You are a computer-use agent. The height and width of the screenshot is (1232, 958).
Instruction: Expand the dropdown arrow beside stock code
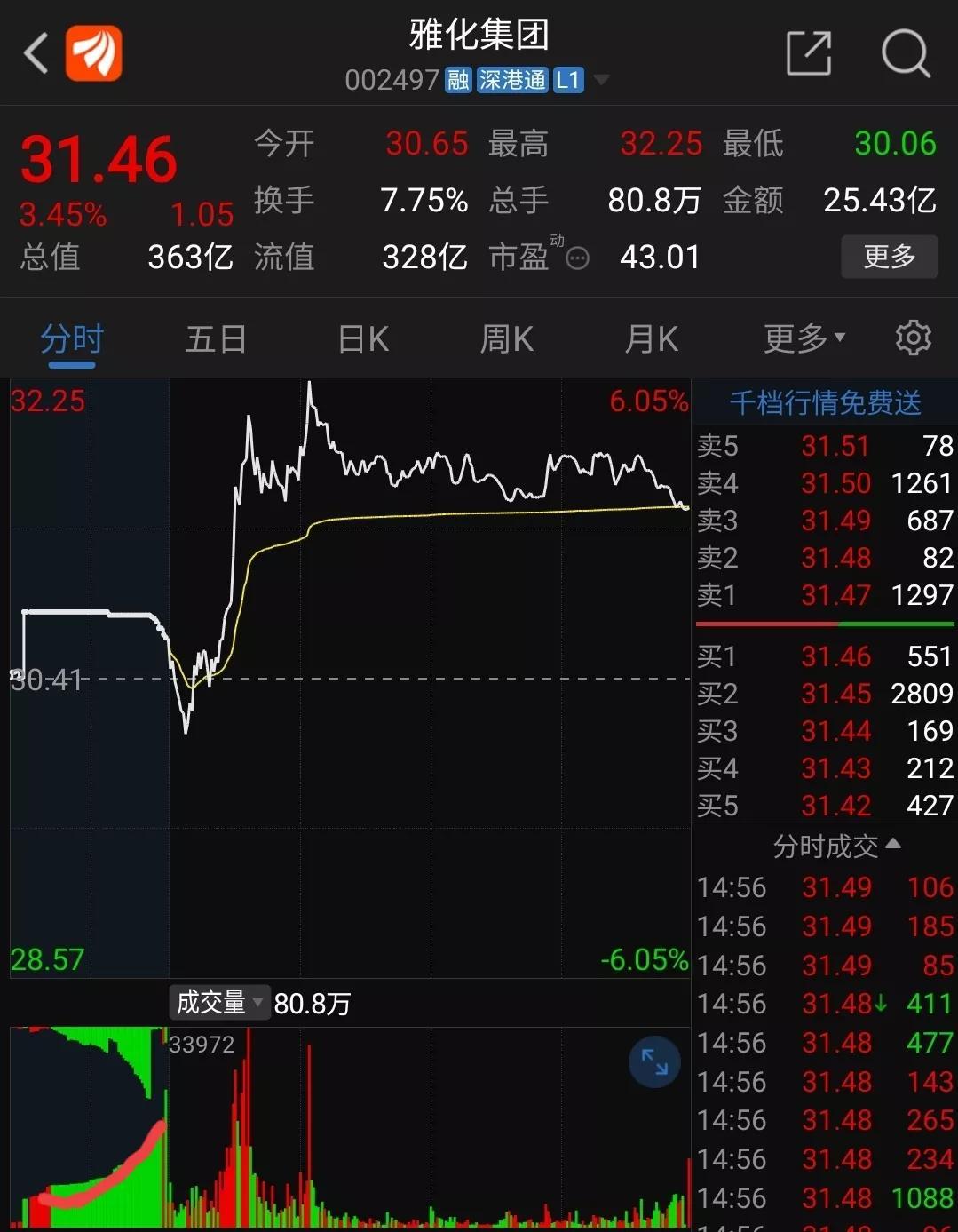point(602,80)
